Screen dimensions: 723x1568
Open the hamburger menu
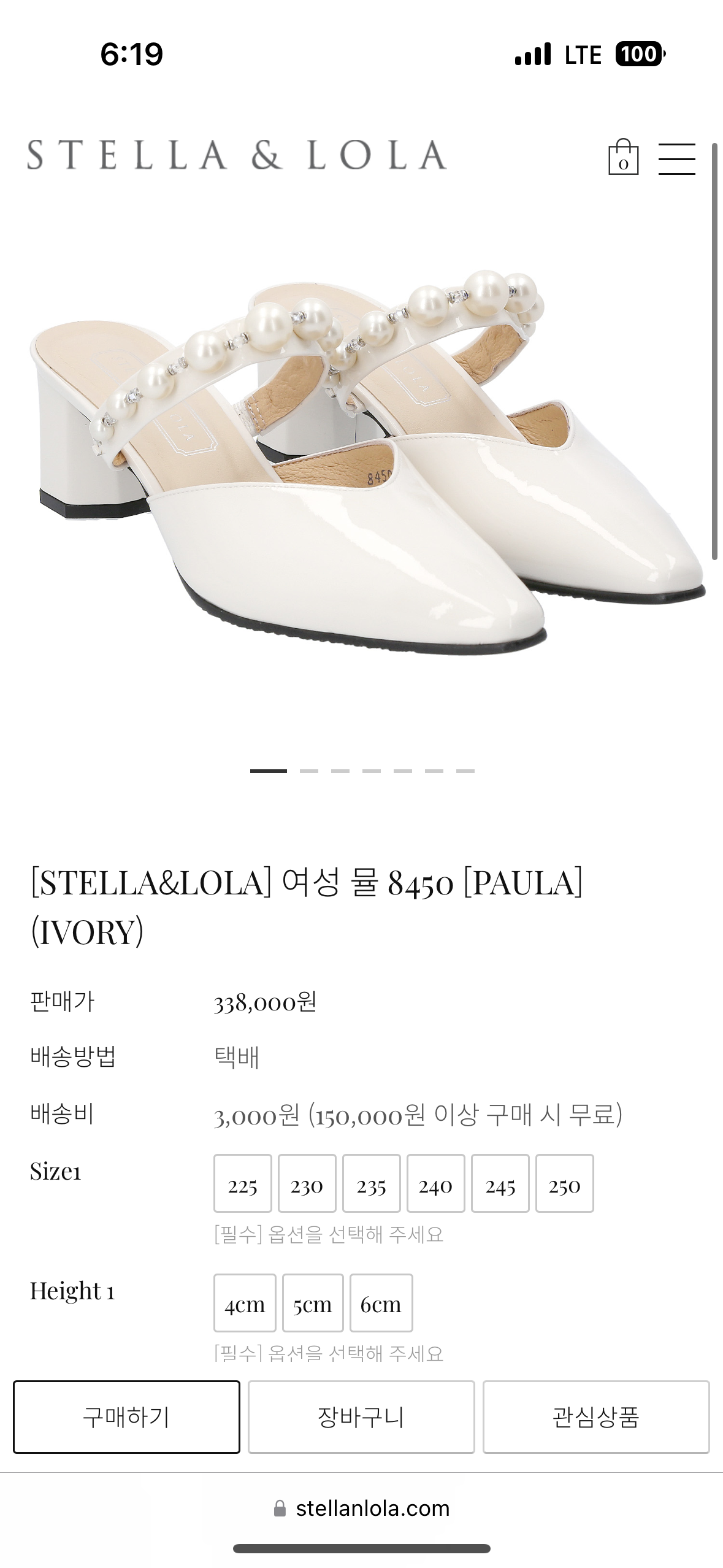pos(676,158)
